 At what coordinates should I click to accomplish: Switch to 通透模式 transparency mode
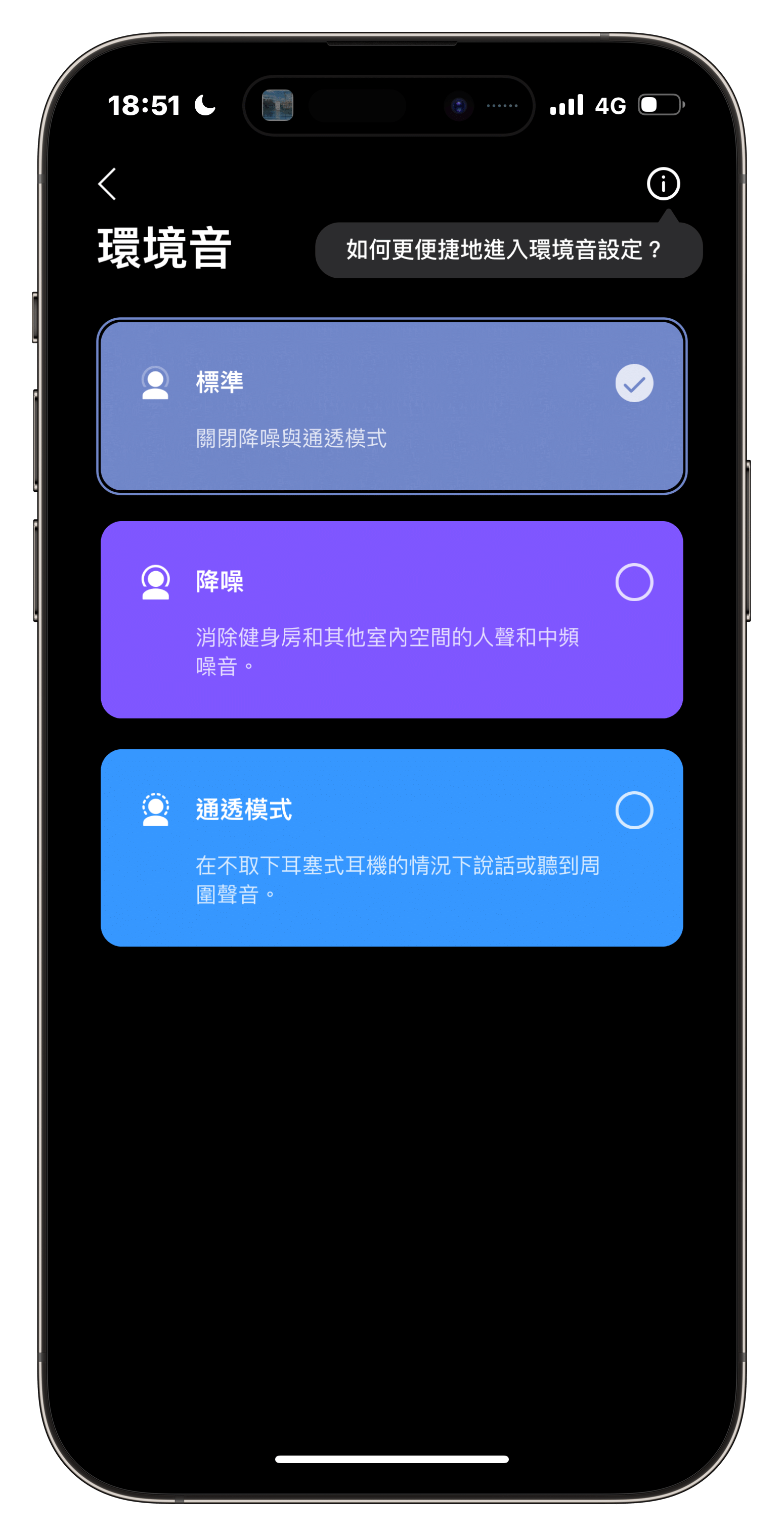coord(391,847)
